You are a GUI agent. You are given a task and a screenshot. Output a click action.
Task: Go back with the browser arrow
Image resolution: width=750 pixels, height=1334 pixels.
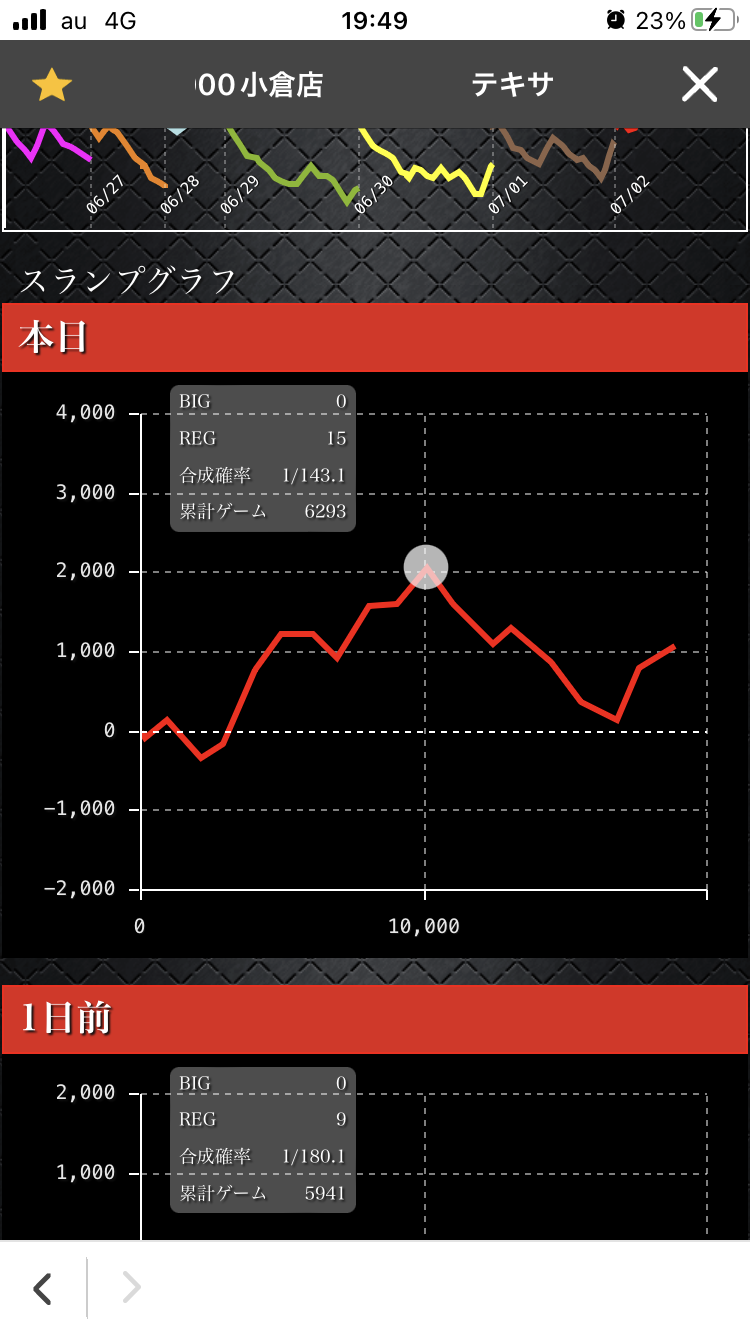(42, 1289)
